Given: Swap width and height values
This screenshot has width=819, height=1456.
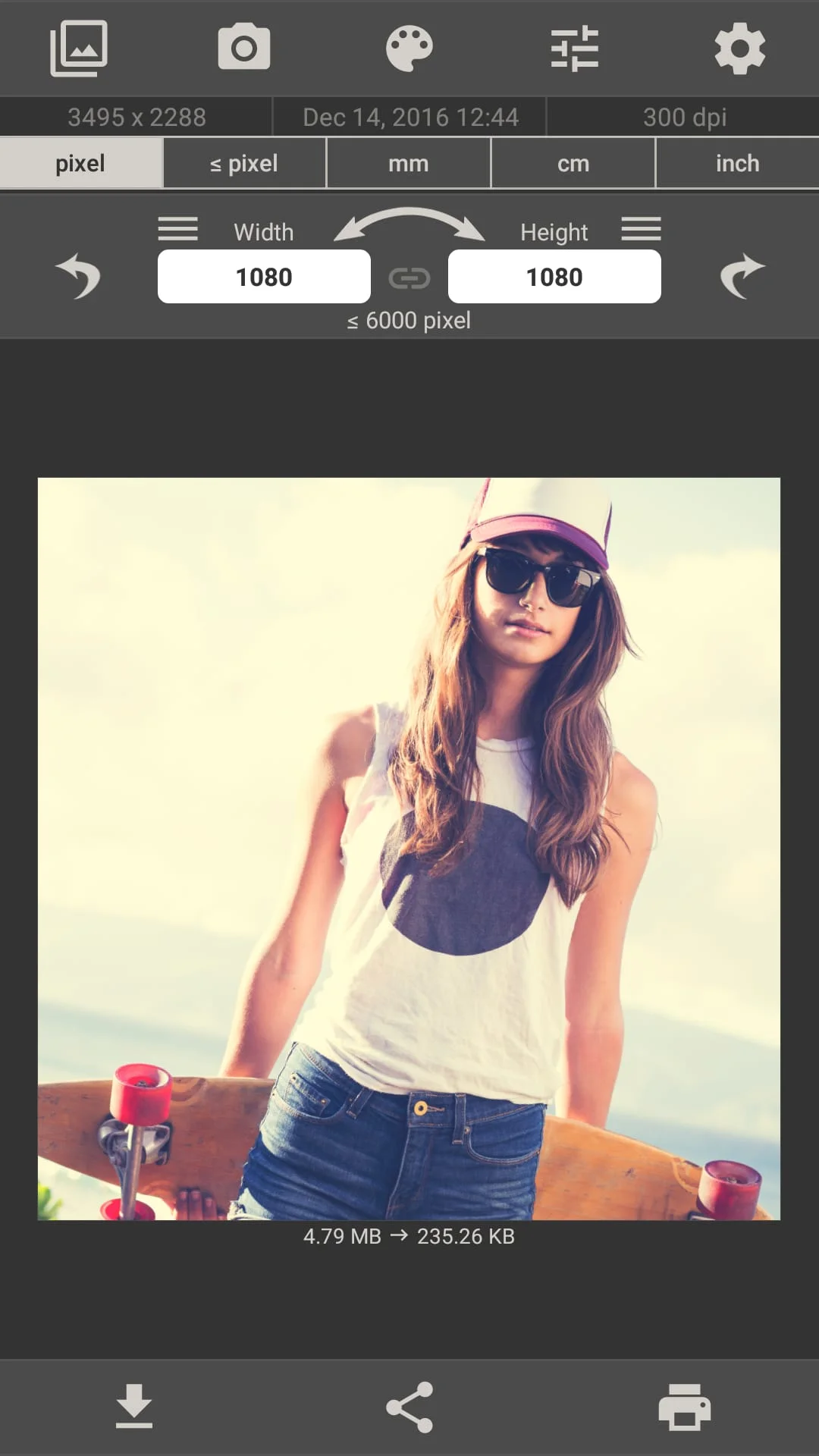Looking at the screenshot, I should 409,224.
